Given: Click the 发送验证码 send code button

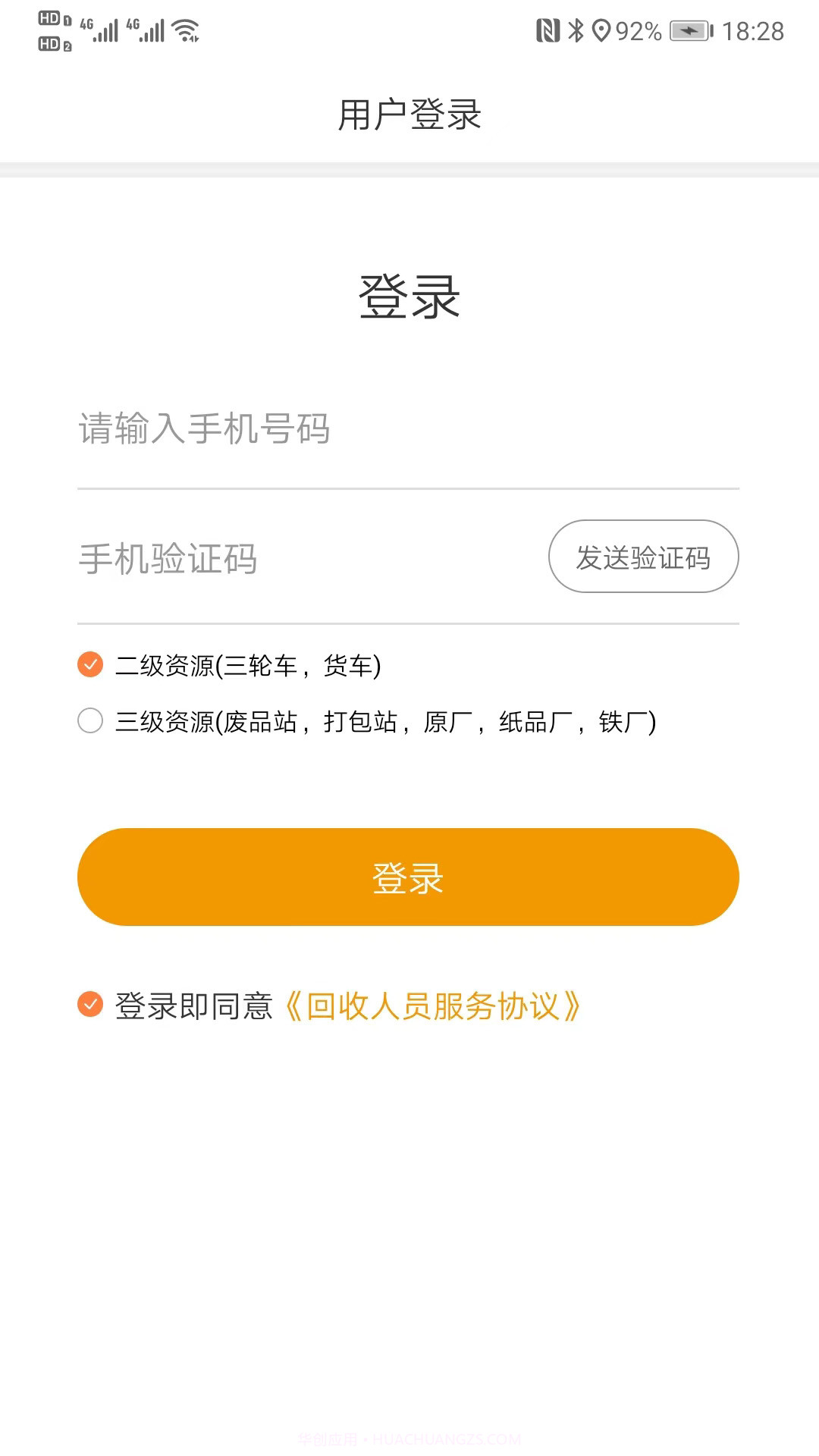Looking at the screenshot, I should click(x=643, y=556).
